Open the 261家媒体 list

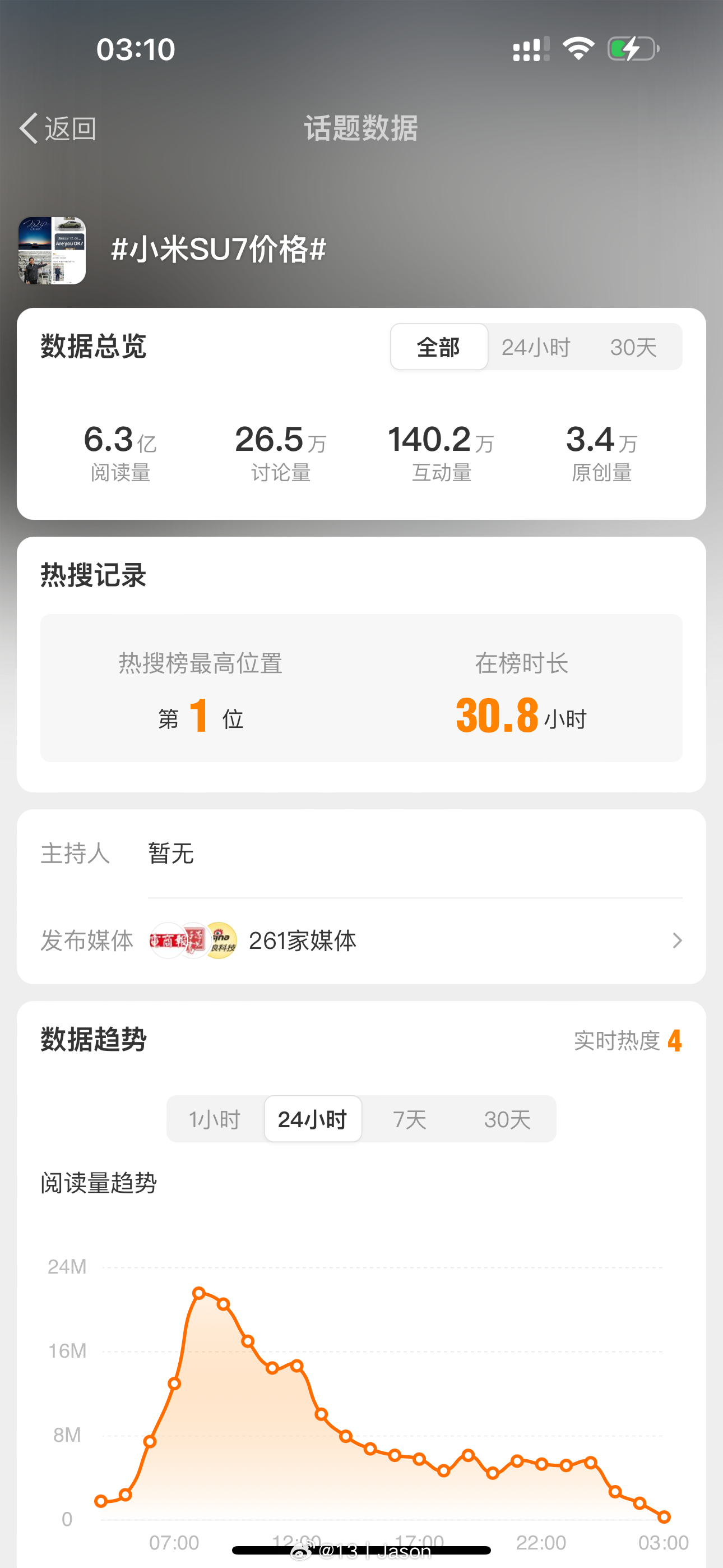303,940
